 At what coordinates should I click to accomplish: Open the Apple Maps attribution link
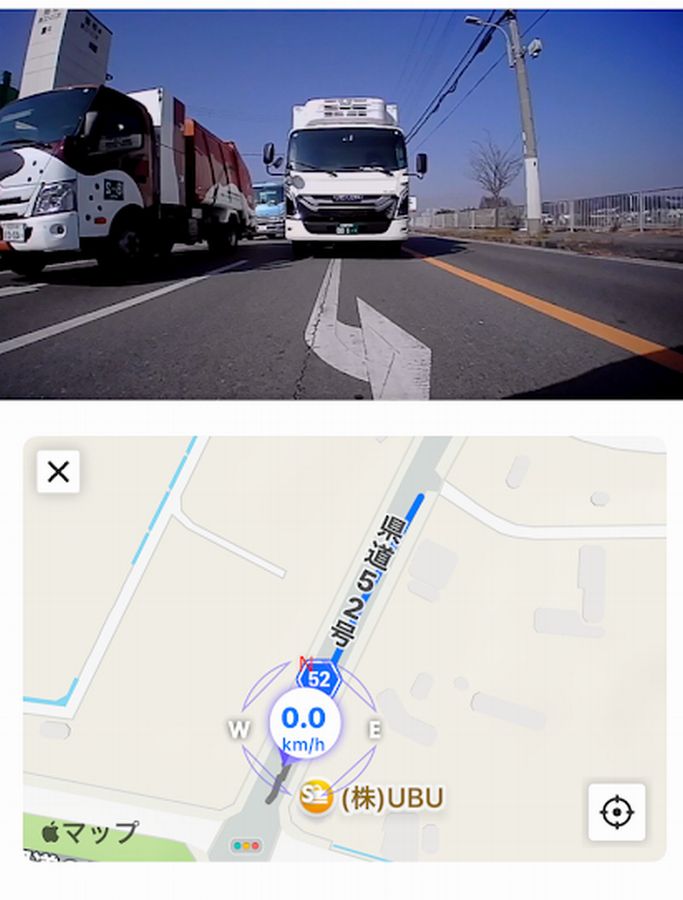[x=89, y=832]
